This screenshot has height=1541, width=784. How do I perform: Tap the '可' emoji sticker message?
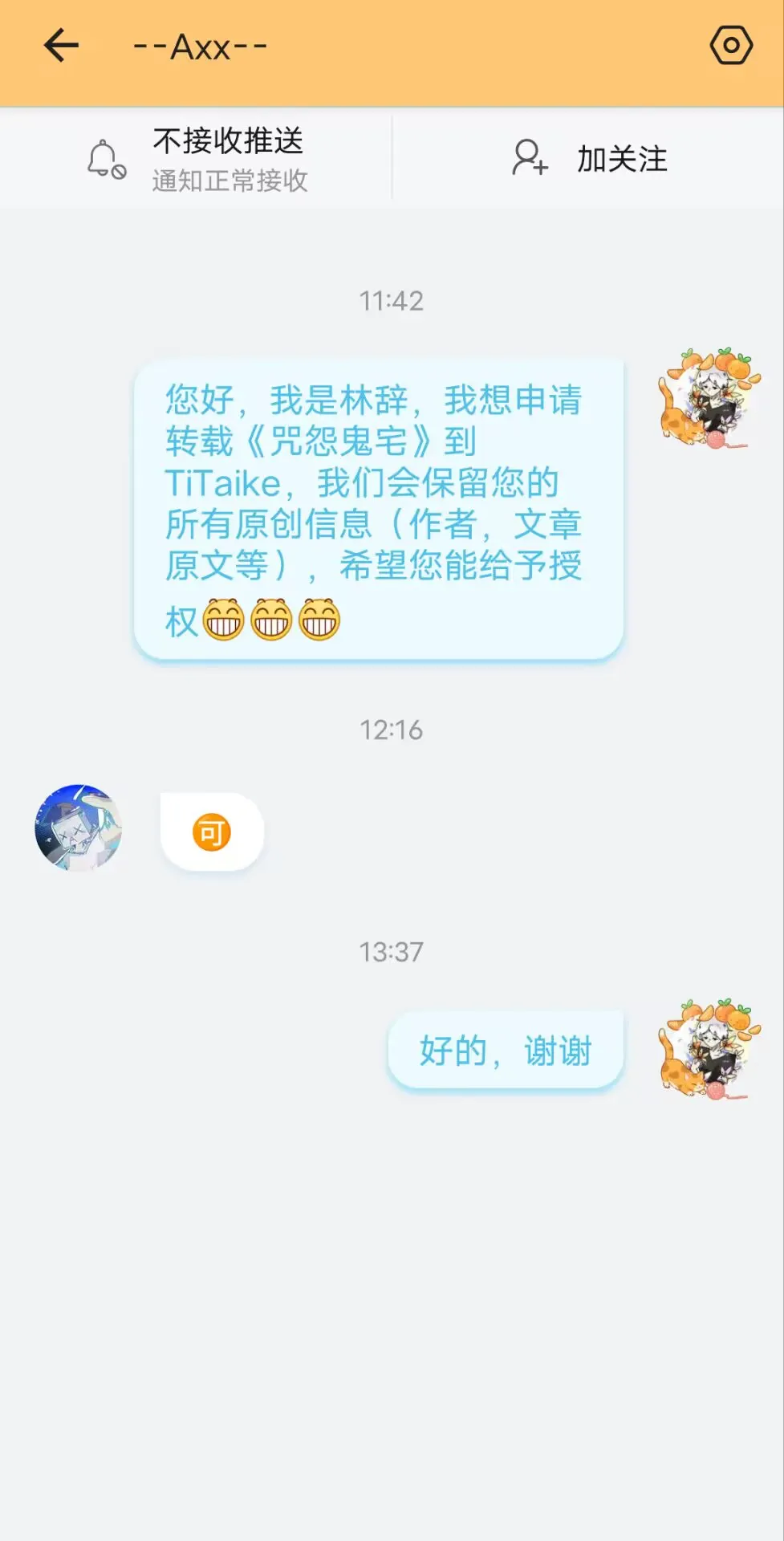click(210, 832)
